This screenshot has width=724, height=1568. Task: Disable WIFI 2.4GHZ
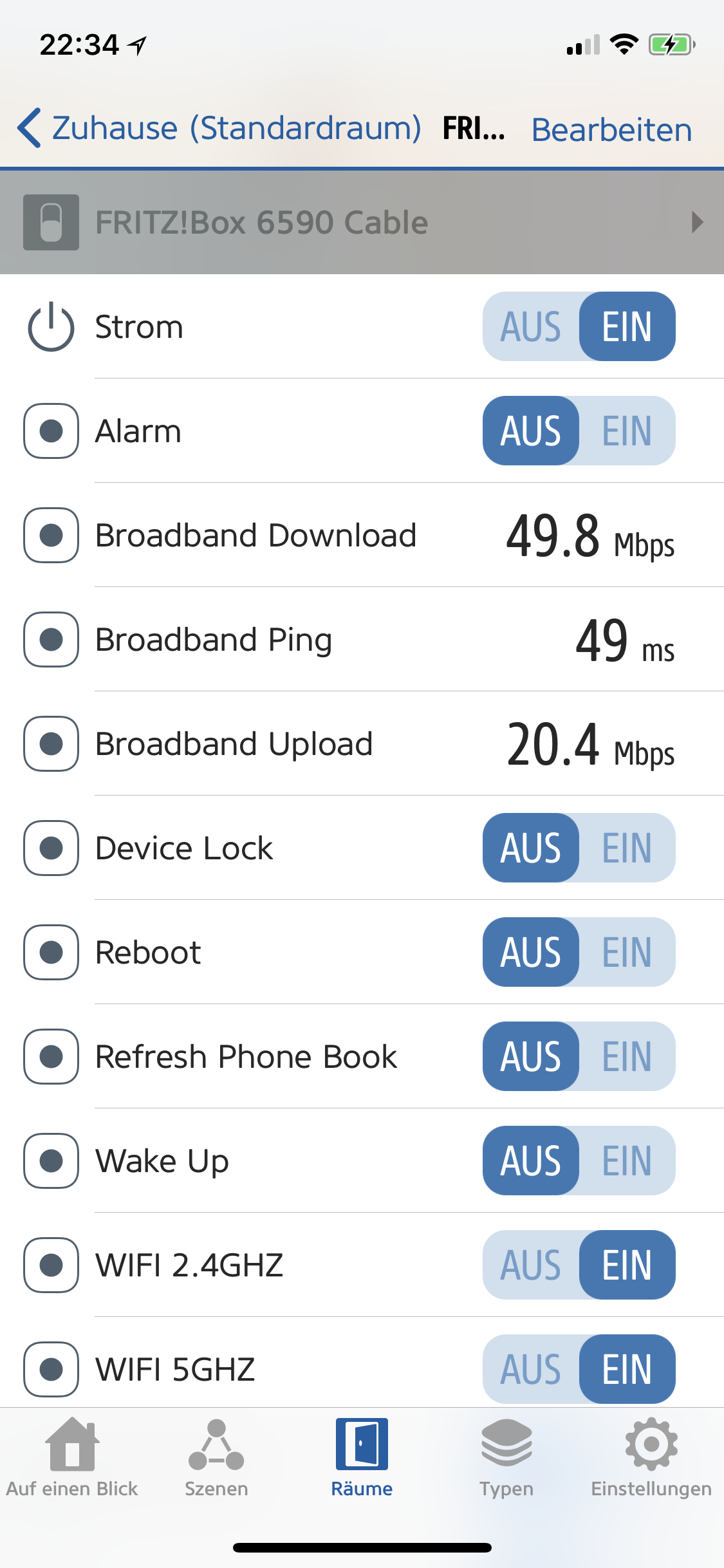click(x=531, y=1265)
